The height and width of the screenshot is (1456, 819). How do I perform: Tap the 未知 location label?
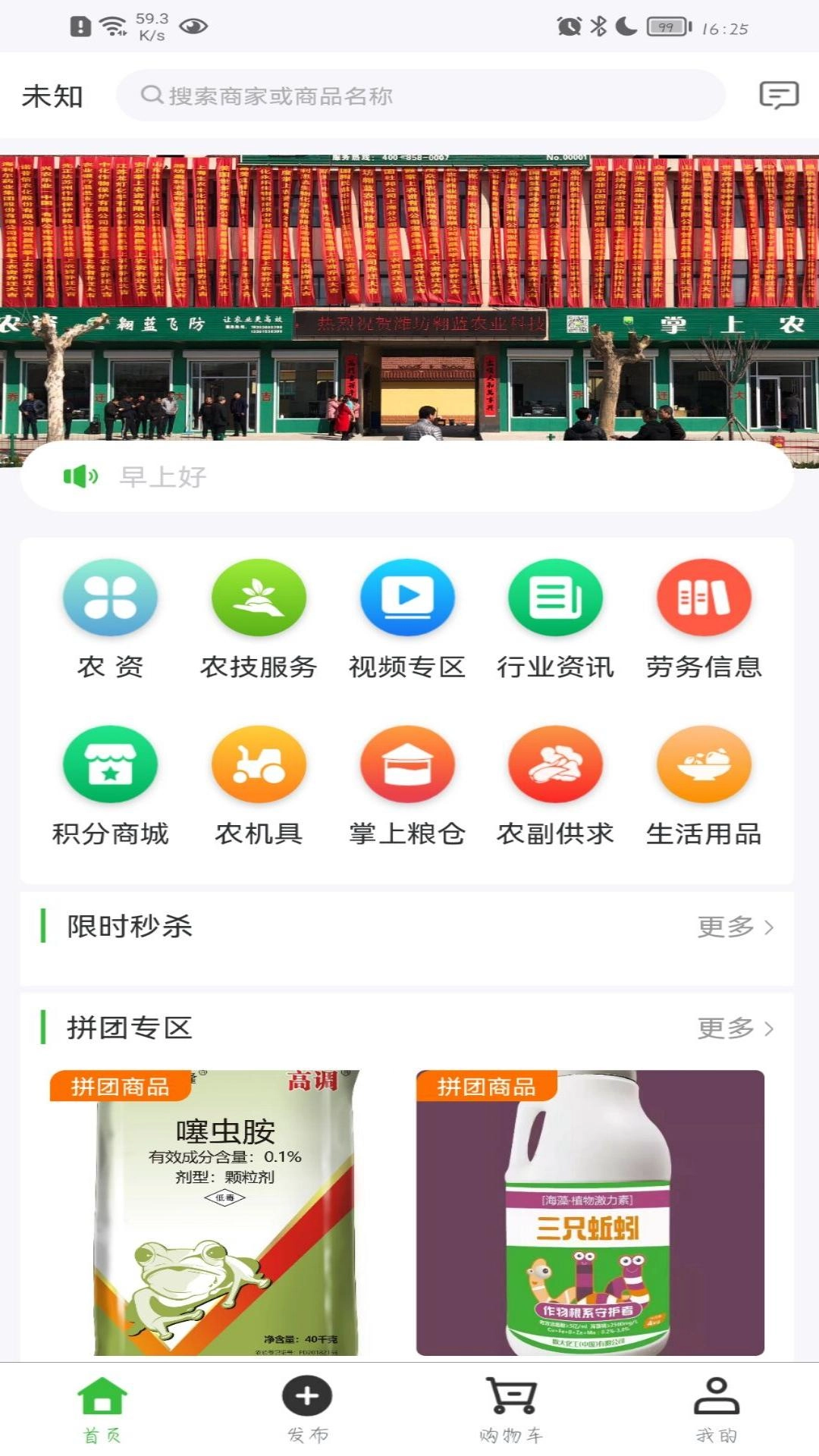pos(52,94)
